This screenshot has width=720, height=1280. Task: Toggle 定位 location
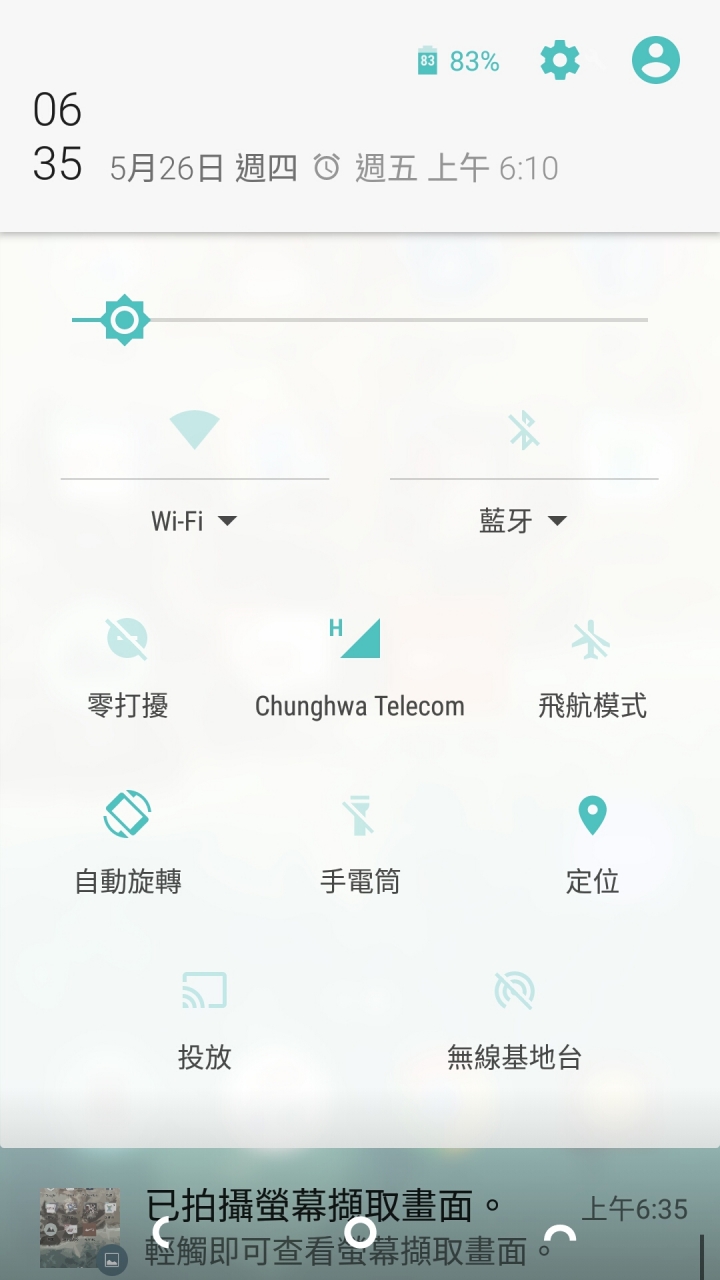coord(592,815)
